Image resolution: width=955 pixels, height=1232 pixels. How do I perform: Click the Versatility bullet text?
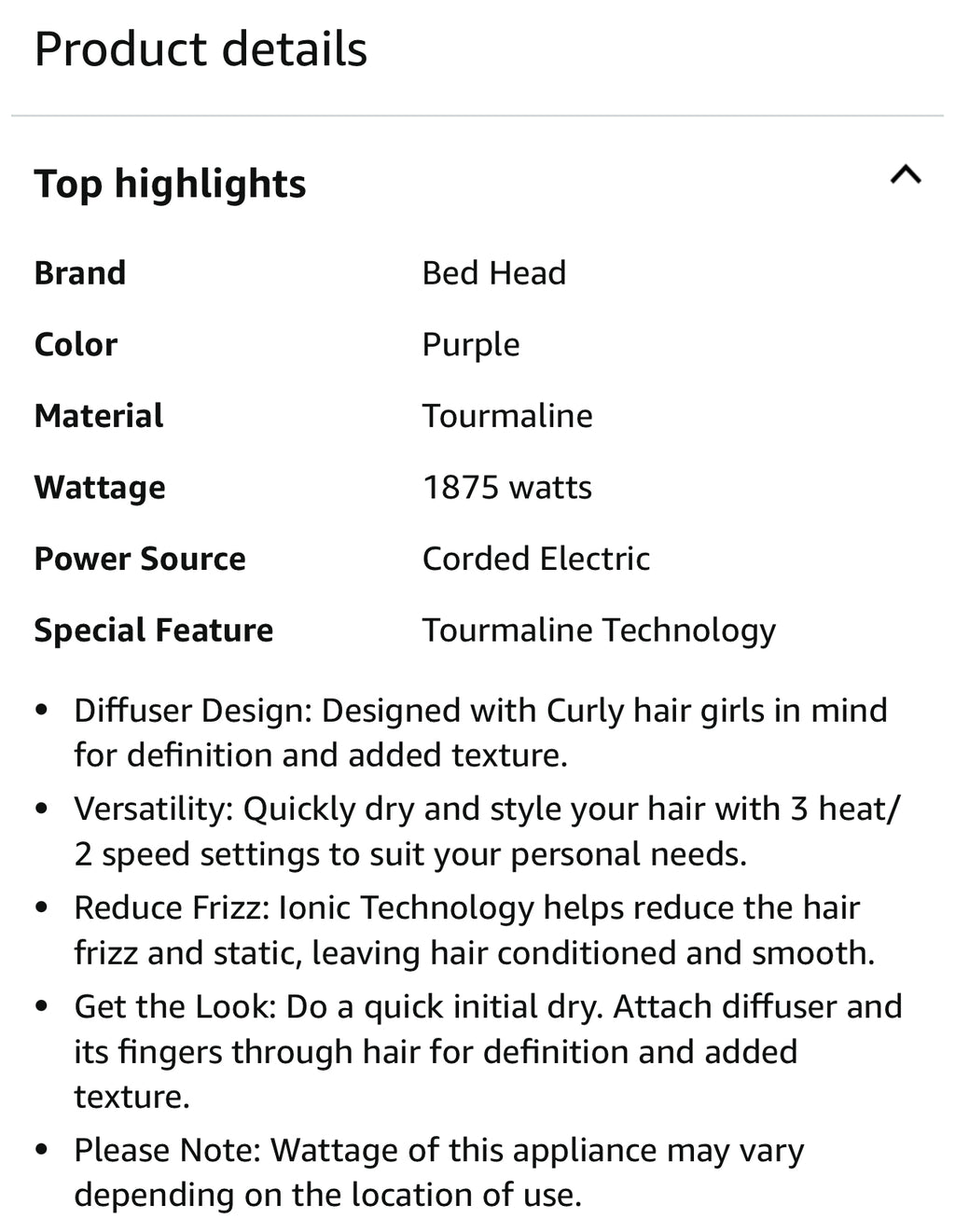click(485, 830)
